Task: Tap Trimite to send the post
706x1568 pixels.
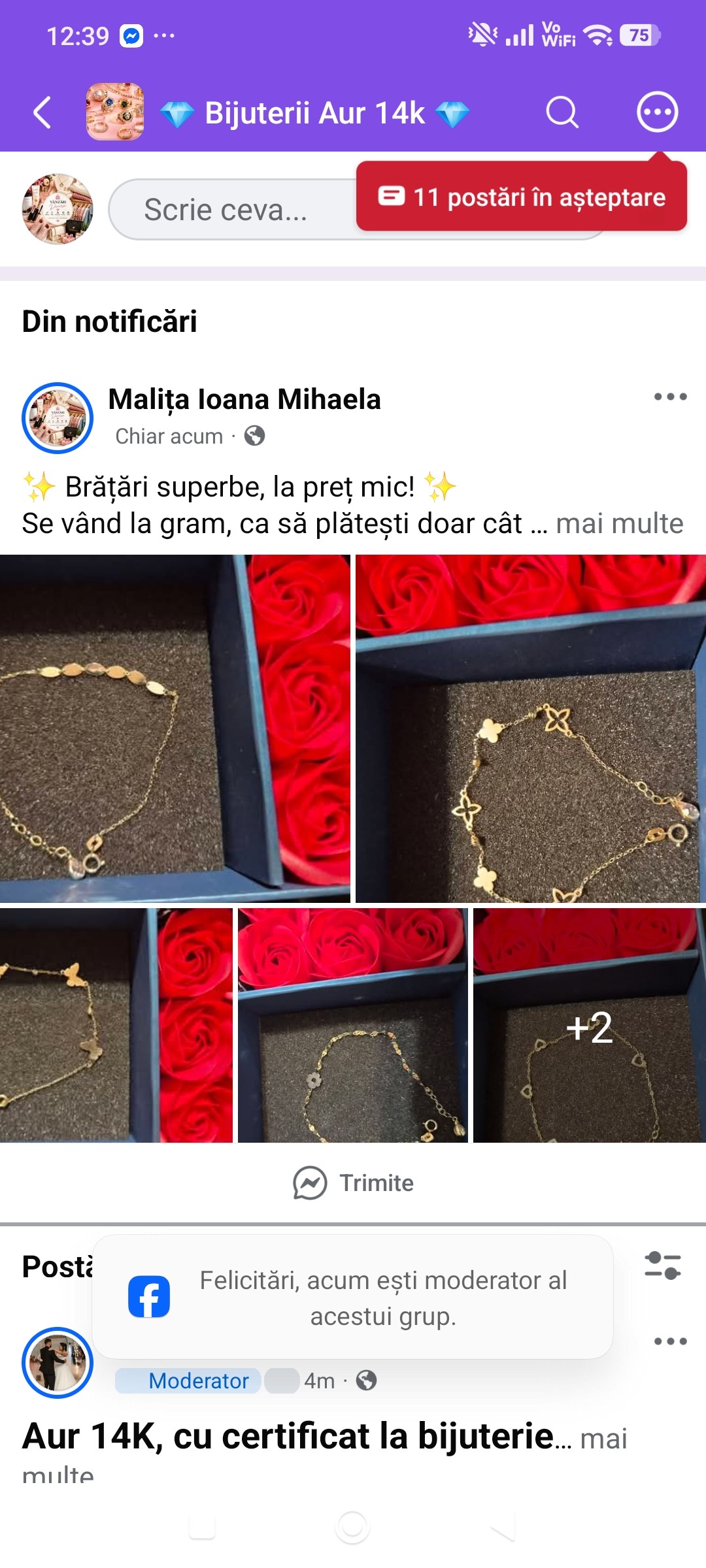Action: pos(353,1183)
